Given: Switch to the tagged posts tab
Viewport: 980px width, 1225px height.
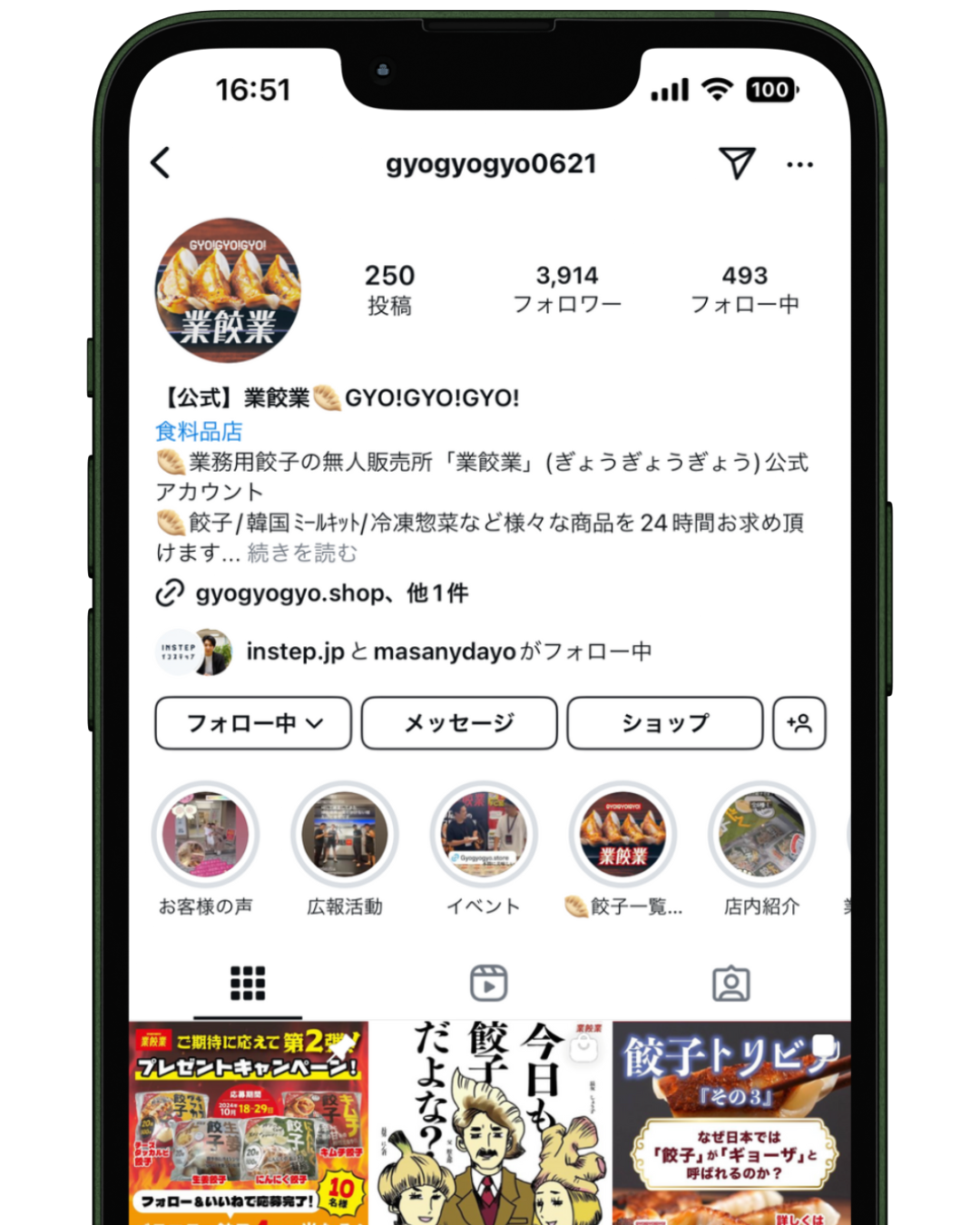Looking at the screenshot, I should (x=730, y=984).
